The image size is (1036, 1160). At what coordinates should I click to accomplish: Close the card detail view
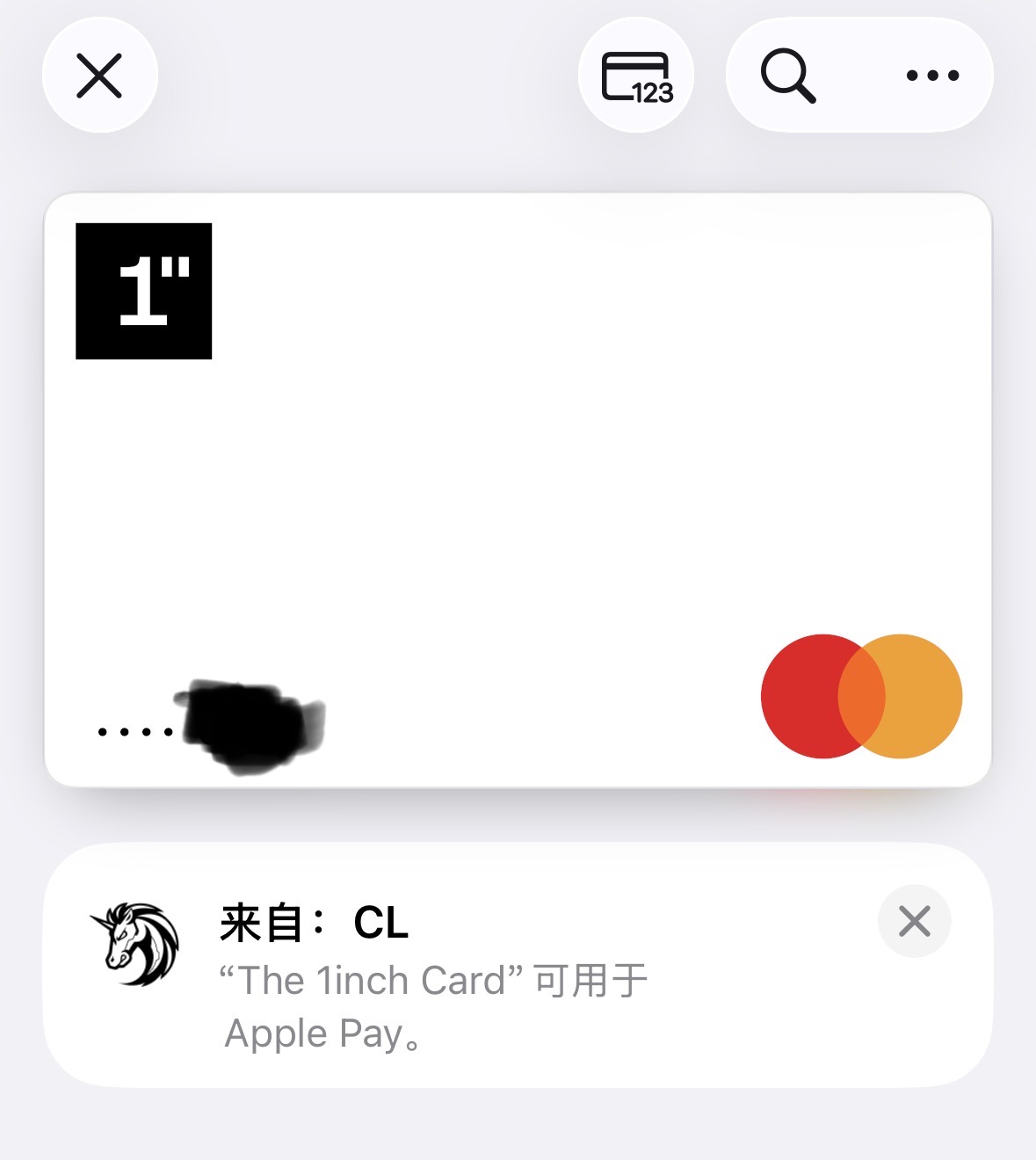click(x=99, y=76)
